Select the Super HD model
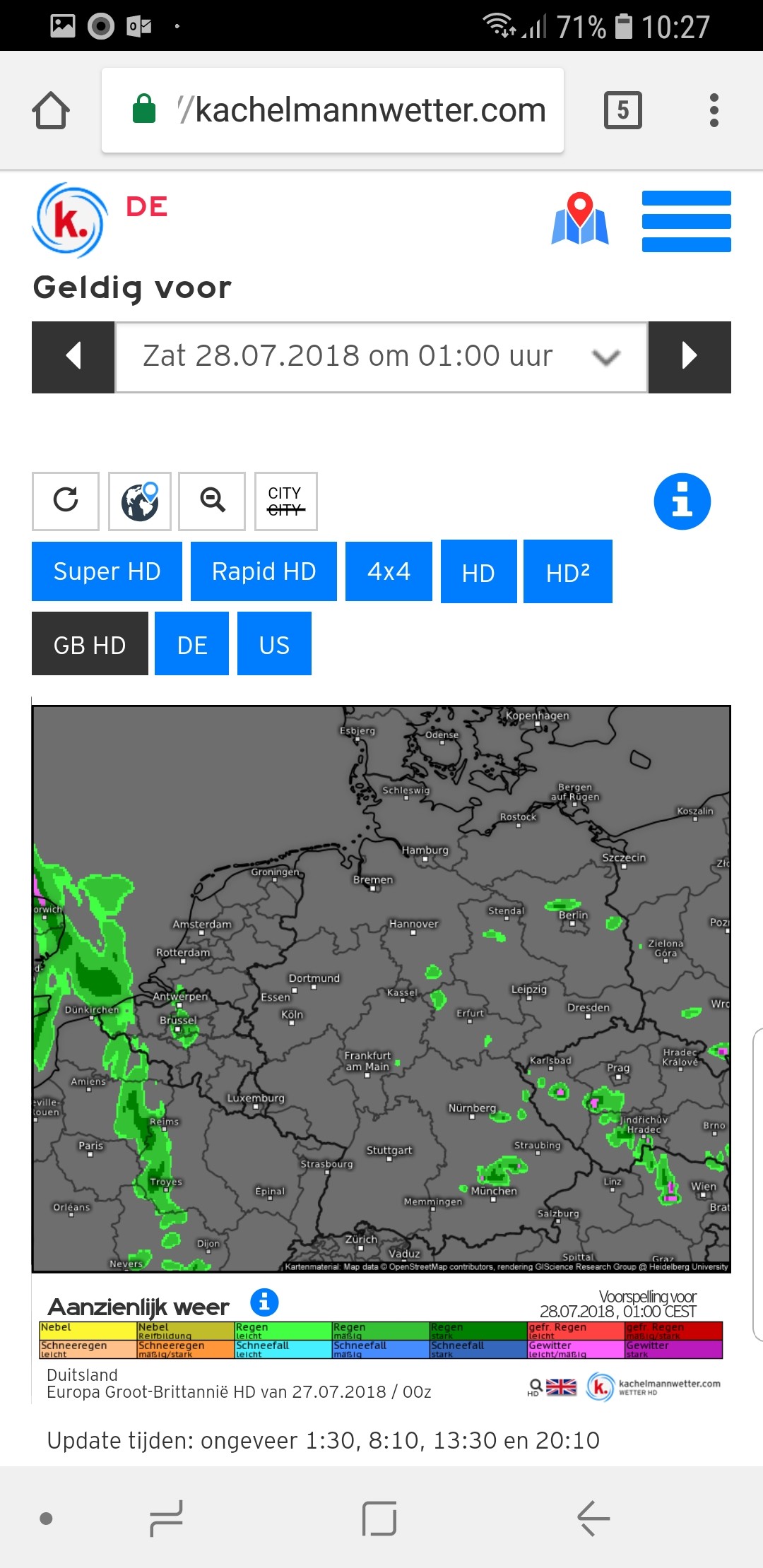 tap(107, 571)
